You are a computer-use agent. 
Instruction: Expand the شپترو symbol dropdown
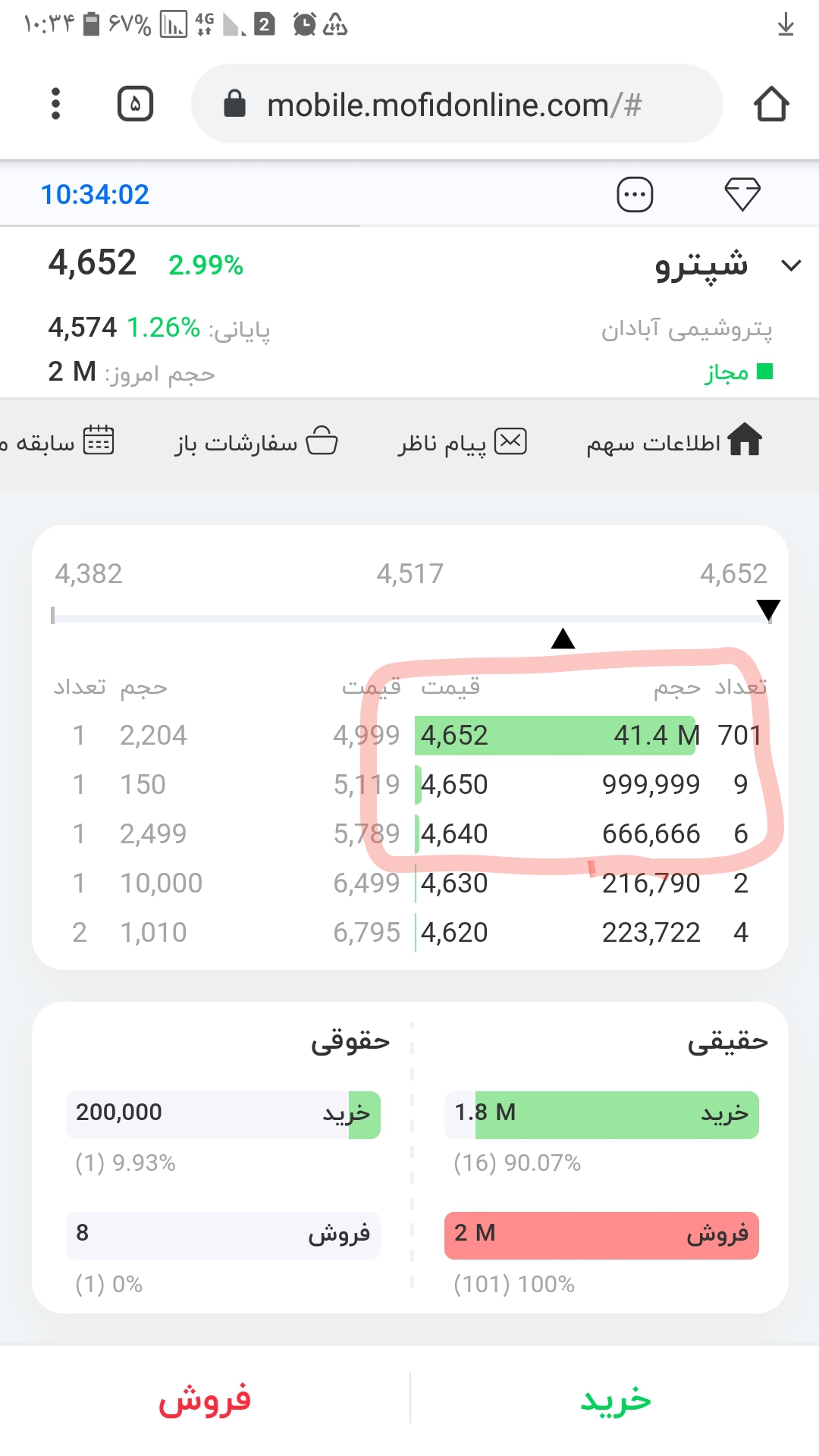click(x=791, y=265)
